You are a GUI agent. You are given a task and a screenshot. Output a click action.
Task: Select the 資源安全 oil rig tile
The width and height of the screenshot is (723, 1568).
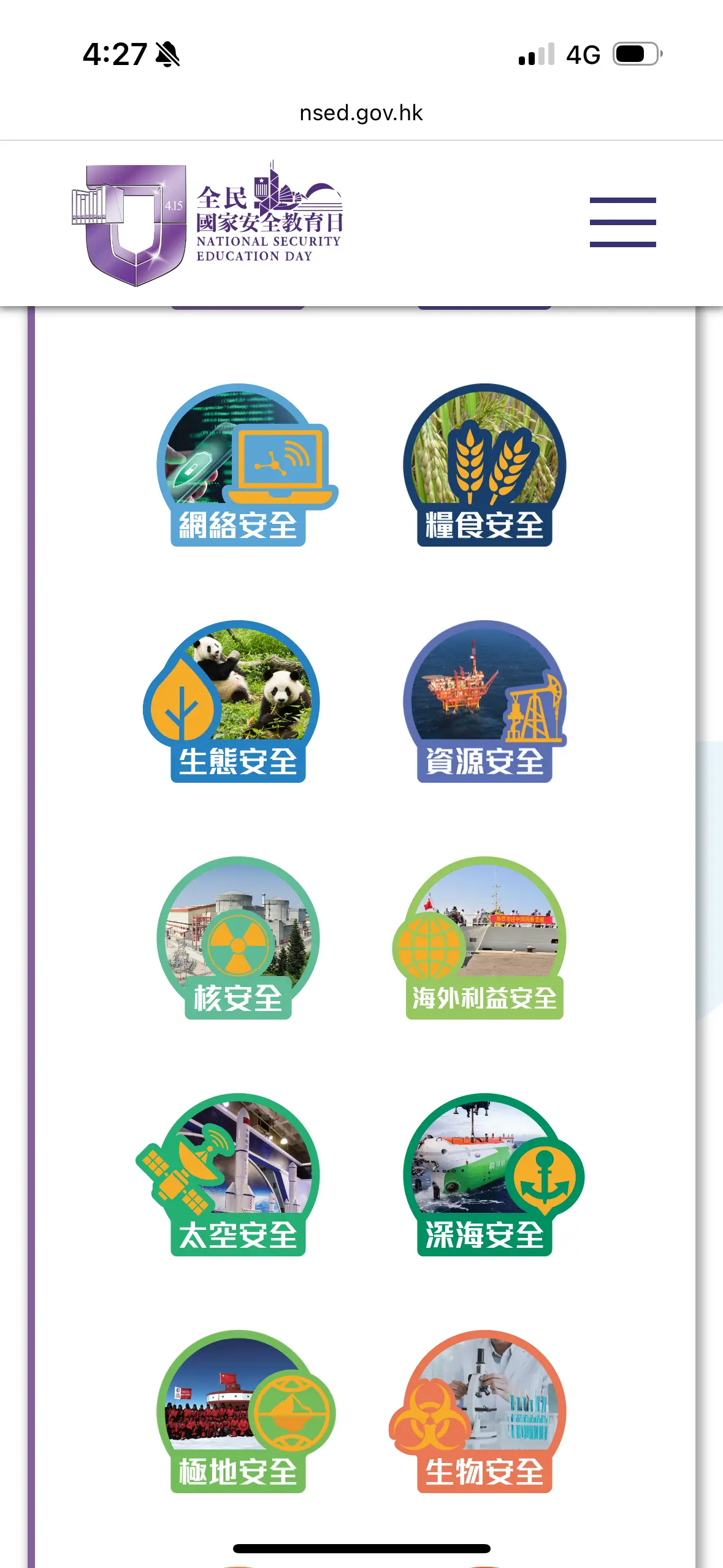(x=484, y=701)
